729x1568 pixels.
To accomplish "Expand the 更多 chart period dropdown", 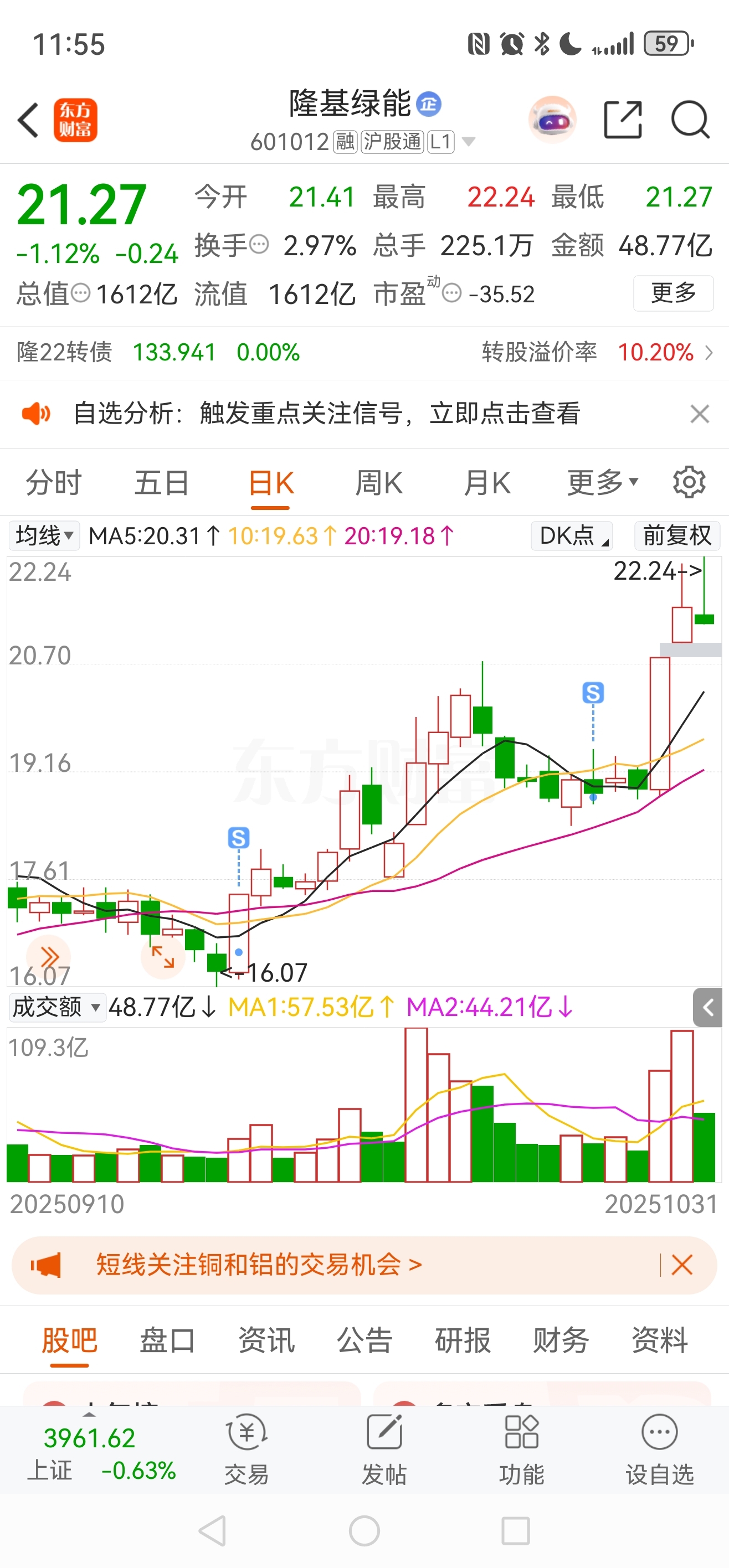I will [602, 483].
